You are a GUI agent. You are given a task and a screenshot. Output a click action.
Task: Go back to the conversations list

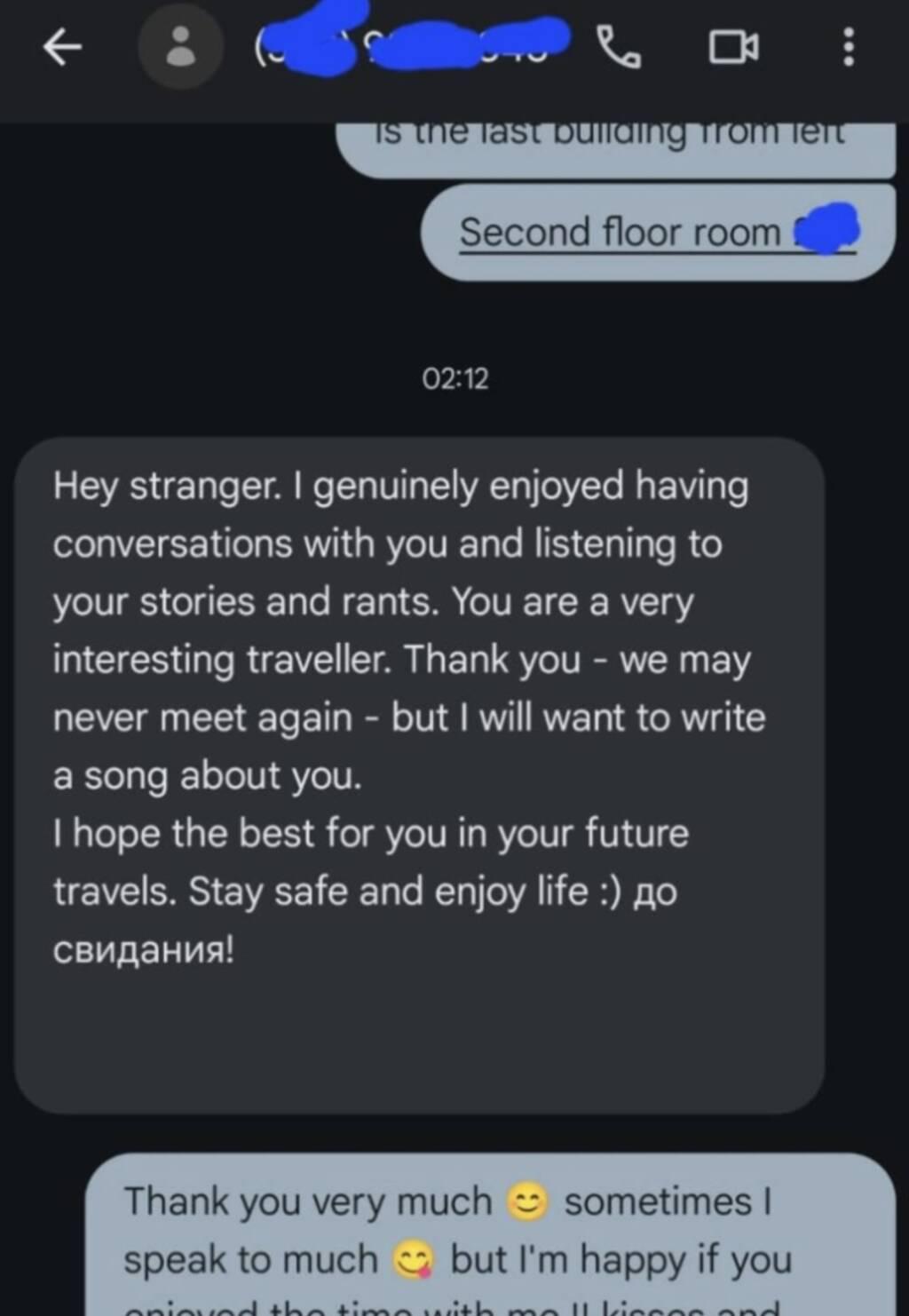coord(62,46)
